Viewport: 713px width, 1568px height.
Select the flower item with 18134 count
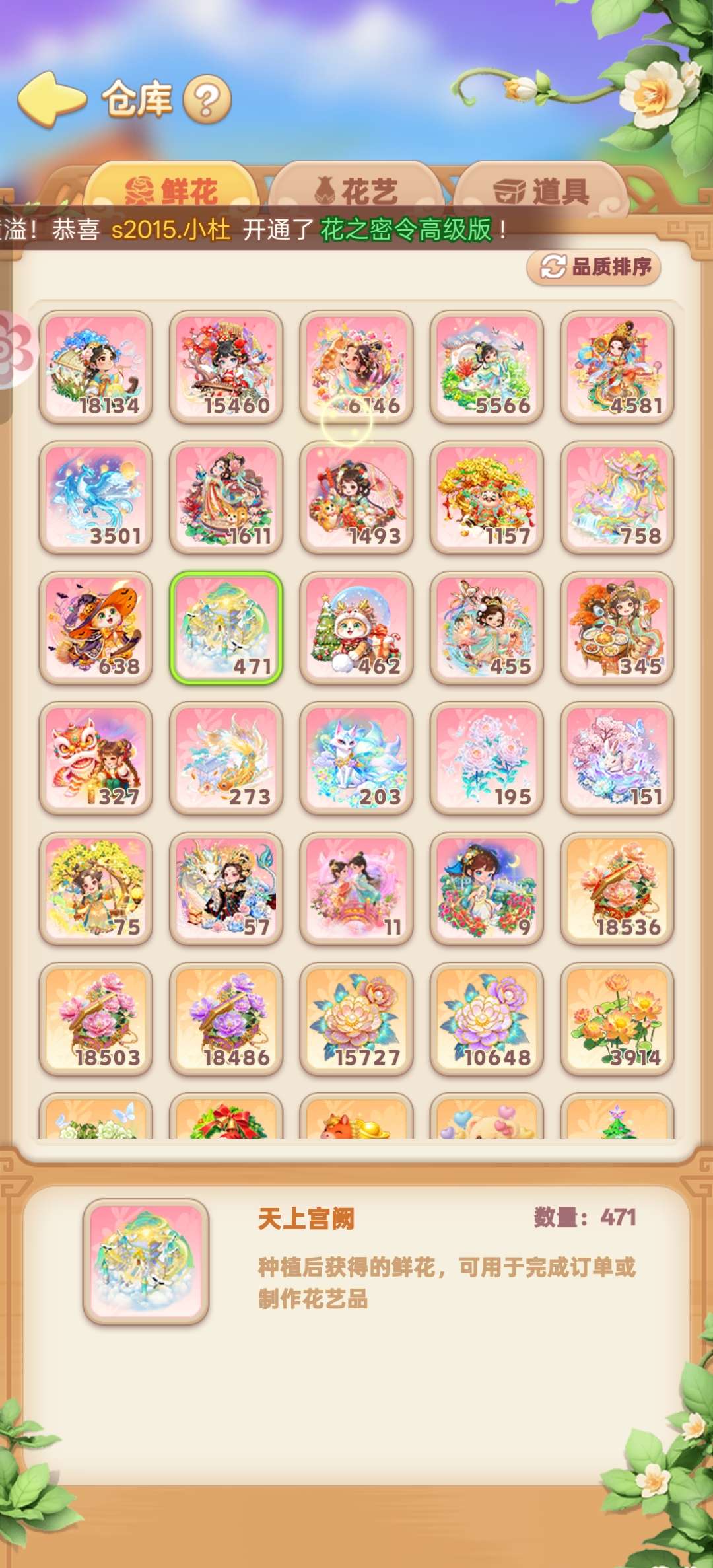(x=96, y=367)
